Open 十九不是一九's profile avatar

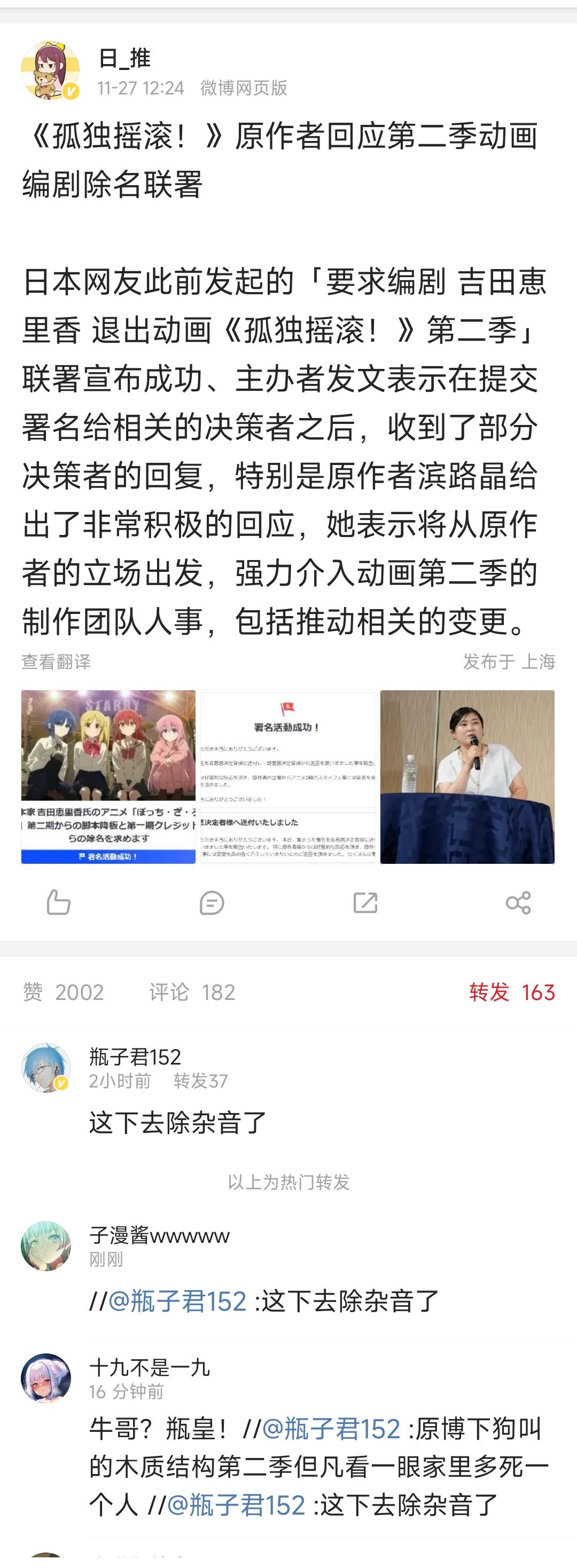(46, 1378)
